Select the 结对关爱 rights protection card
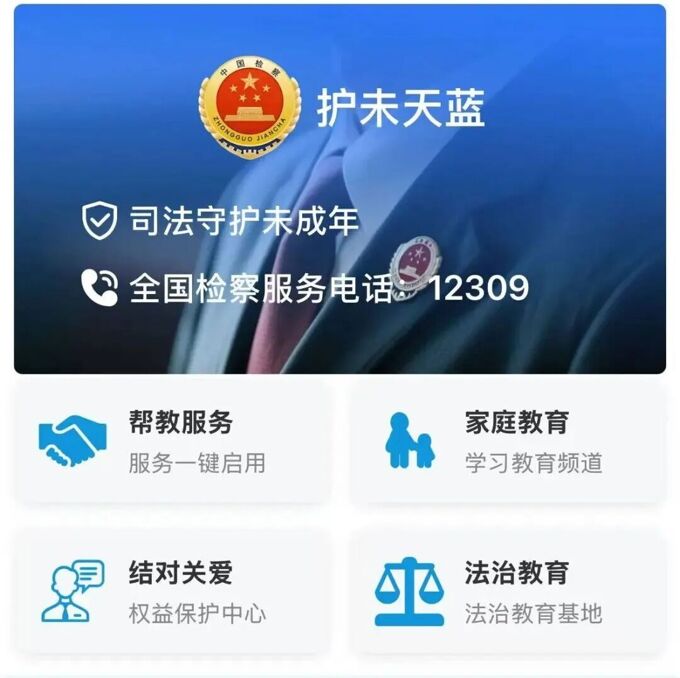The image size is (680, 678). (172, 592)
